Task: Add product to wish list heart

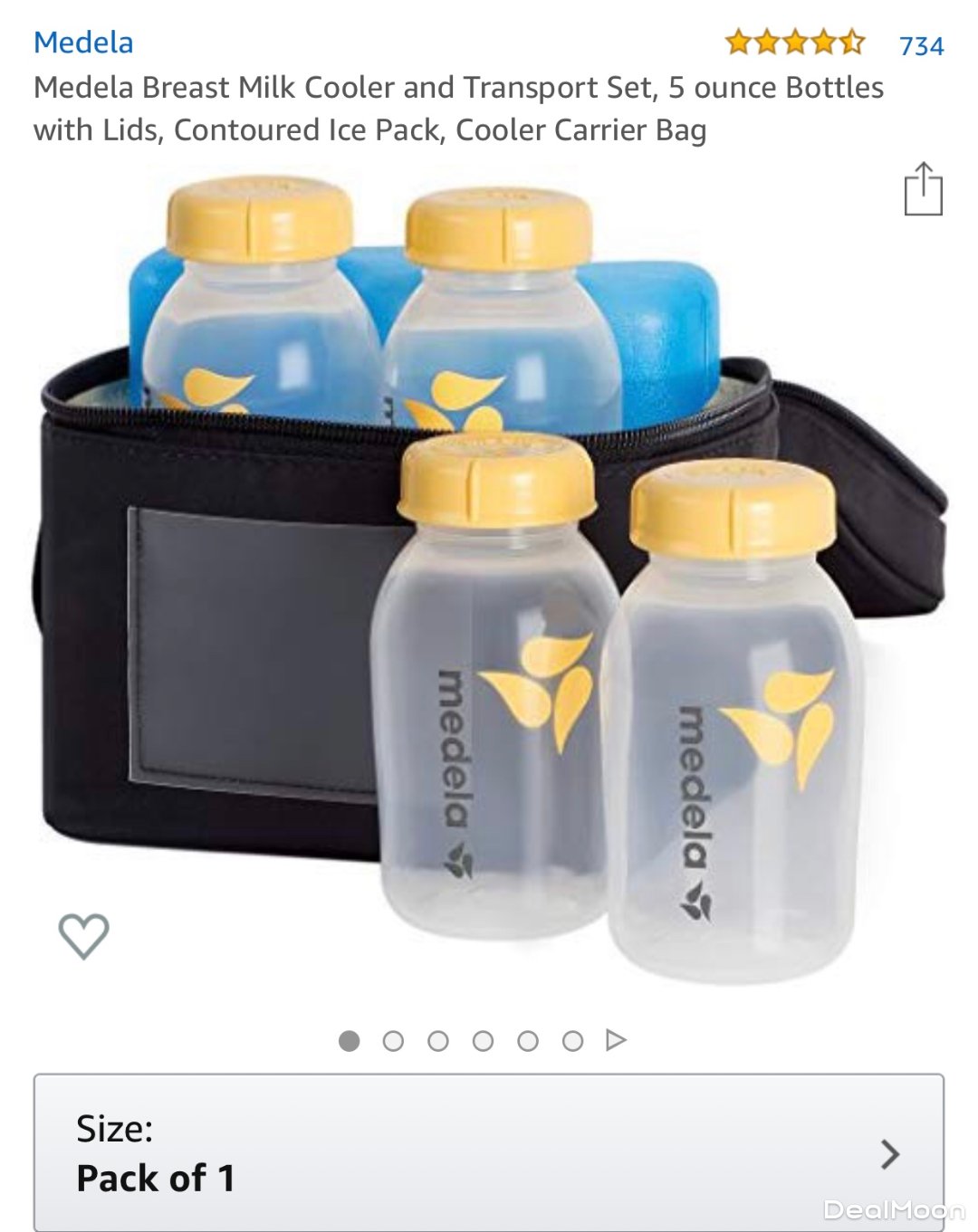Action: (x=84, y=935)
